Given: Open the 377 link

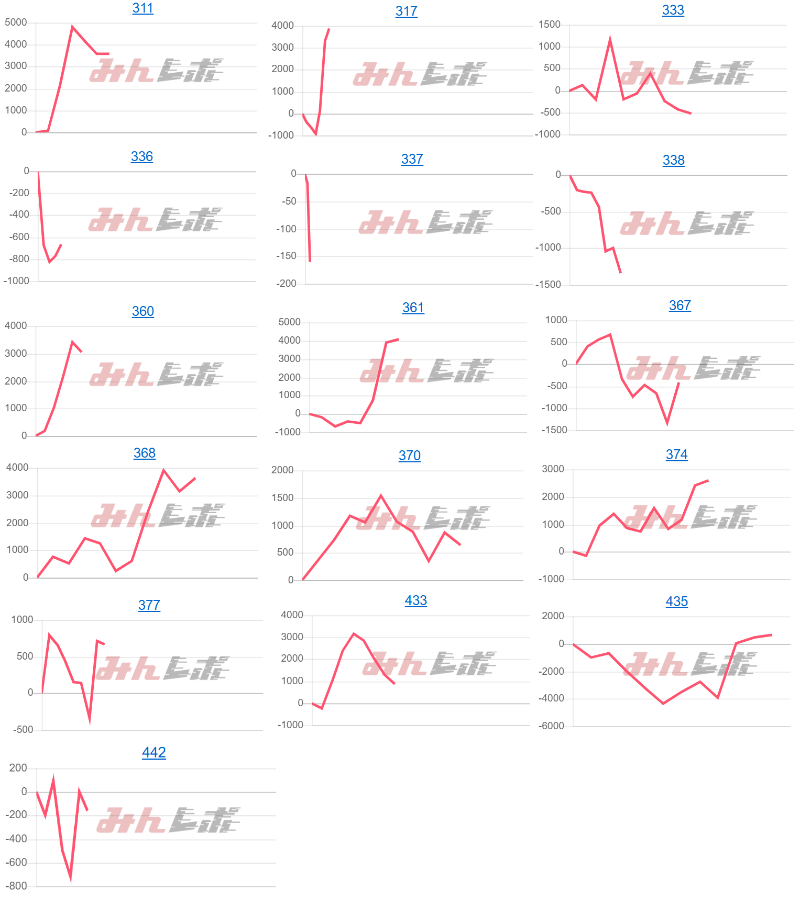Looking at the screenshot, I should (x=149, y=605).
